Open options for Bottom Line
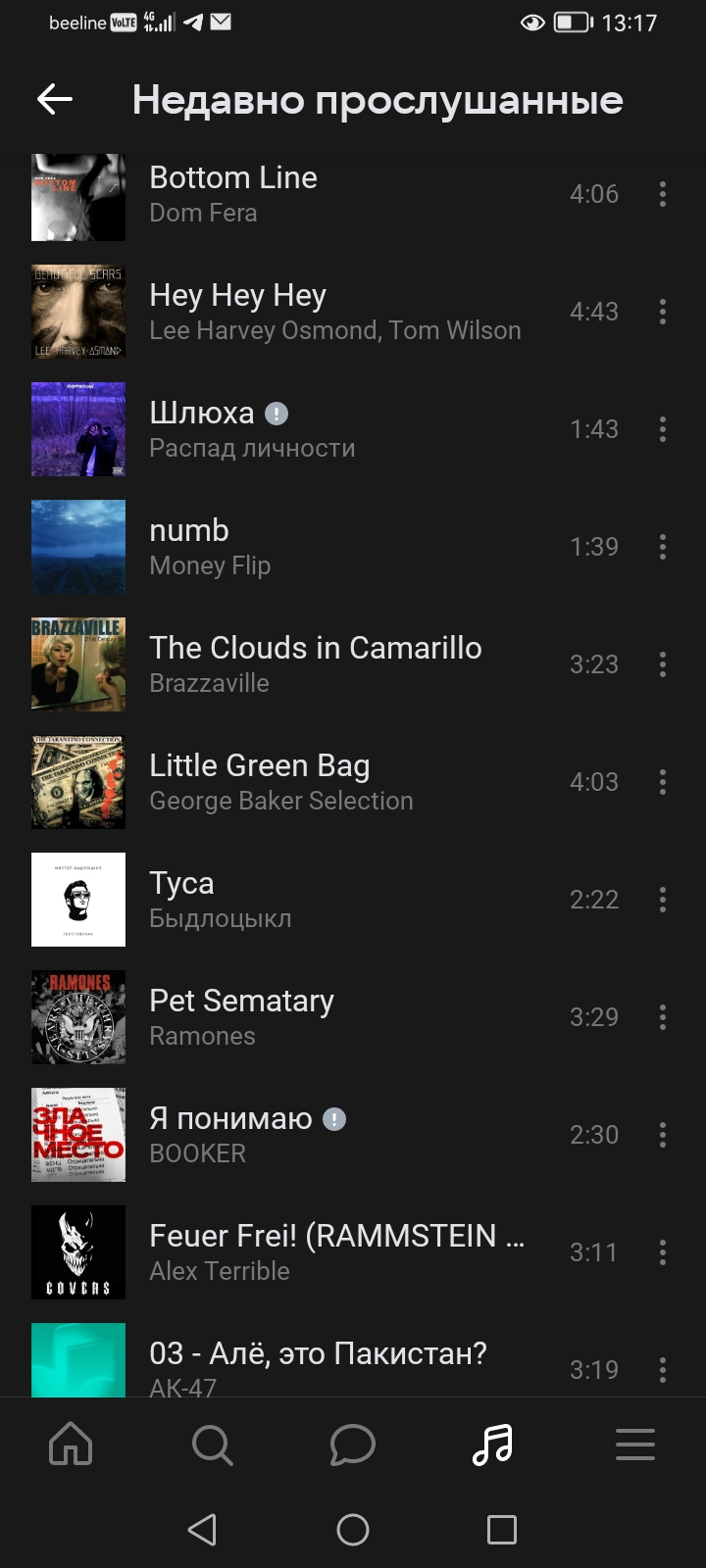Viewport: 706px width, 1568px height. 663,194
